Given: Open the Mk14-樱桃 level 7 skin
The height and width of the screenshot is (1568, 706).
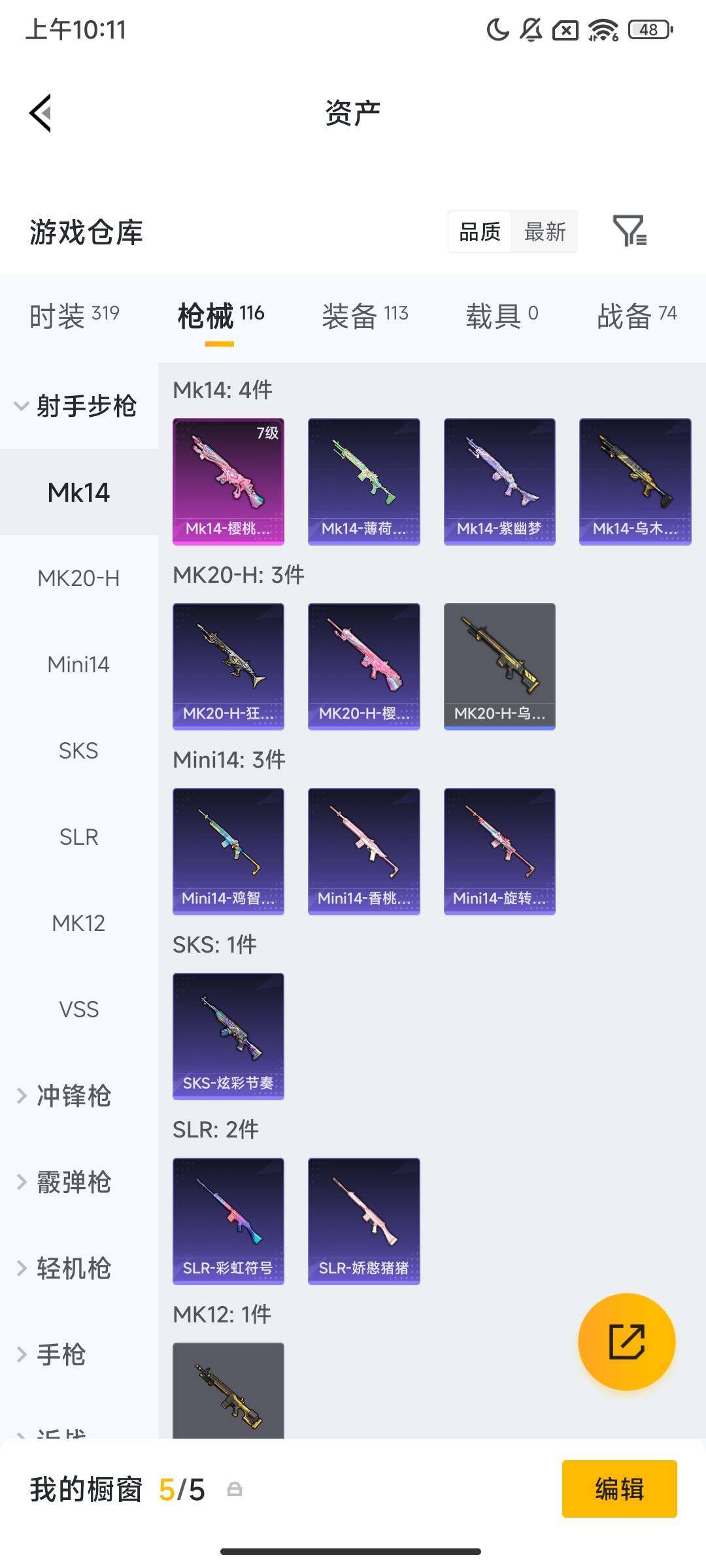Looking at the screenshot, I should (228, 481).
